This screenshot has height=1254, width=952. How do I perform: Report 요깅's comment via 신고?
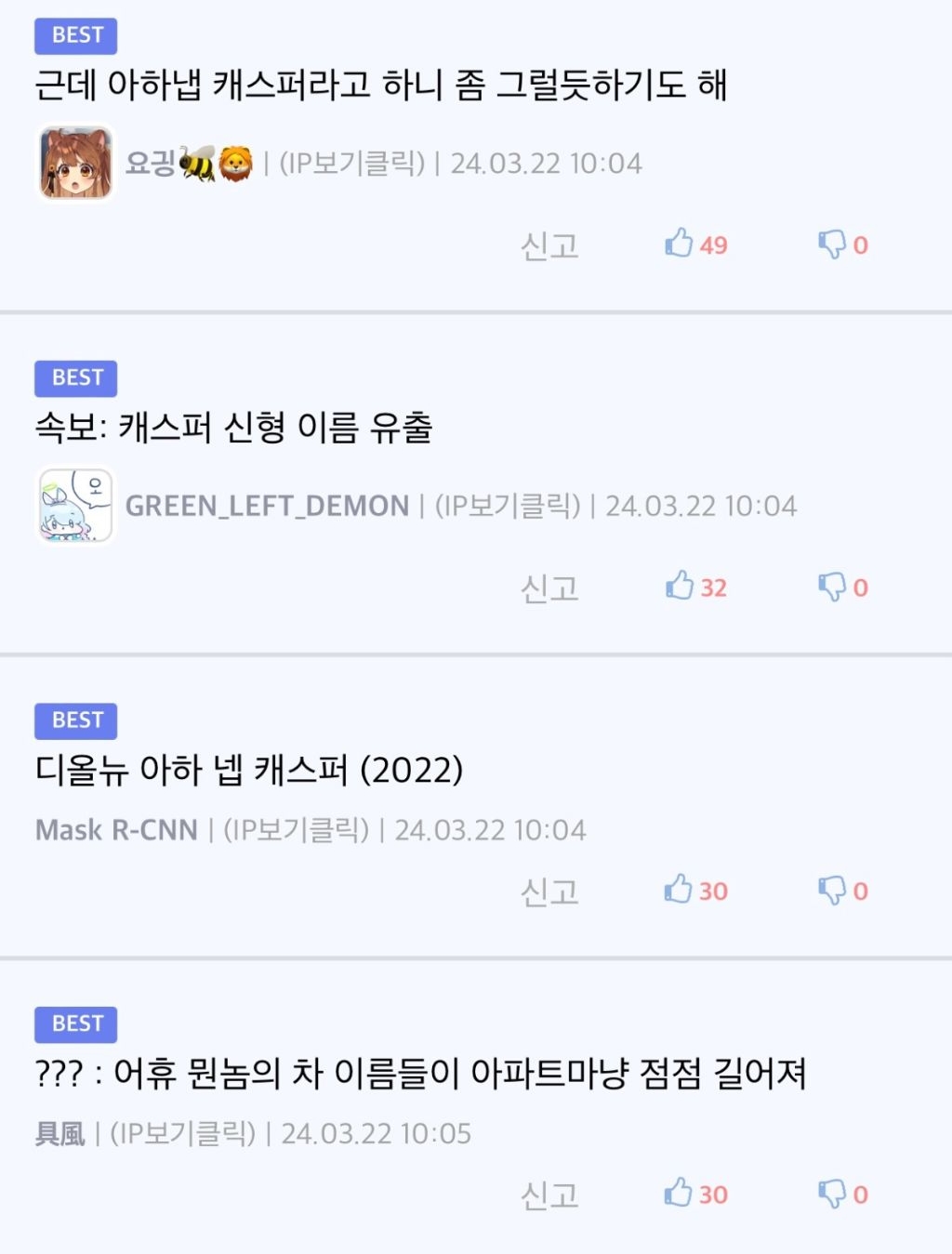tap(549, 245)
